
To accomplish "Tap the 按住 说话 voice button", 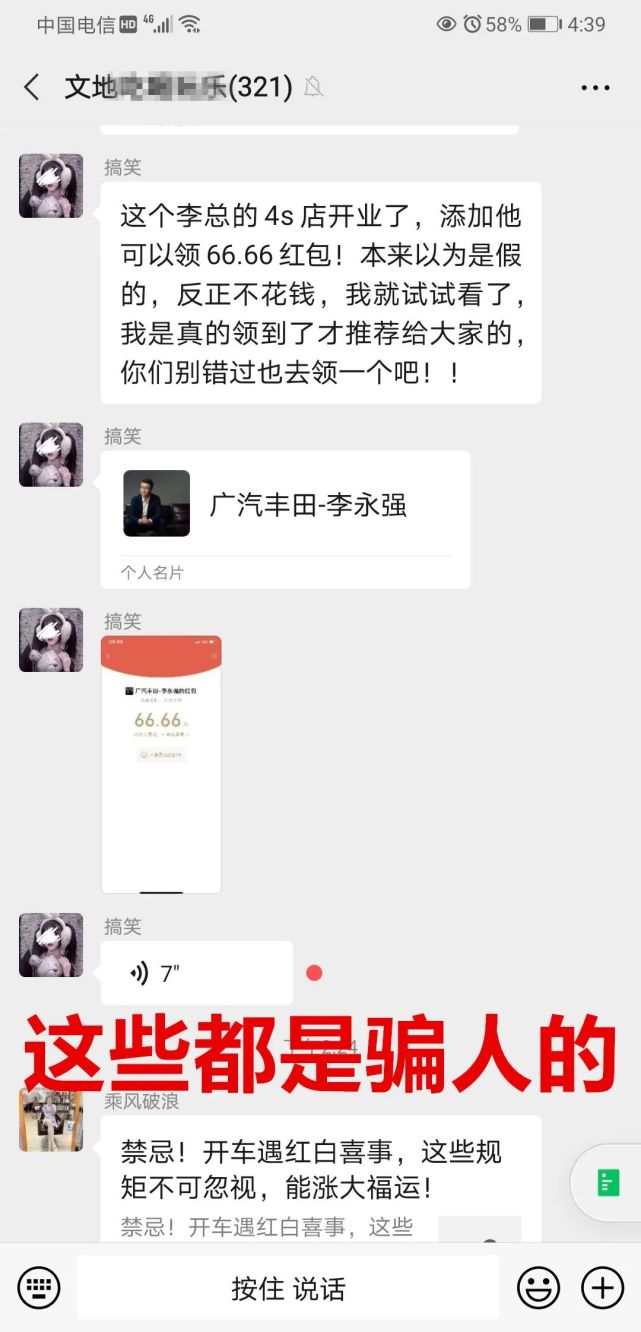I will pos(288,1288).
